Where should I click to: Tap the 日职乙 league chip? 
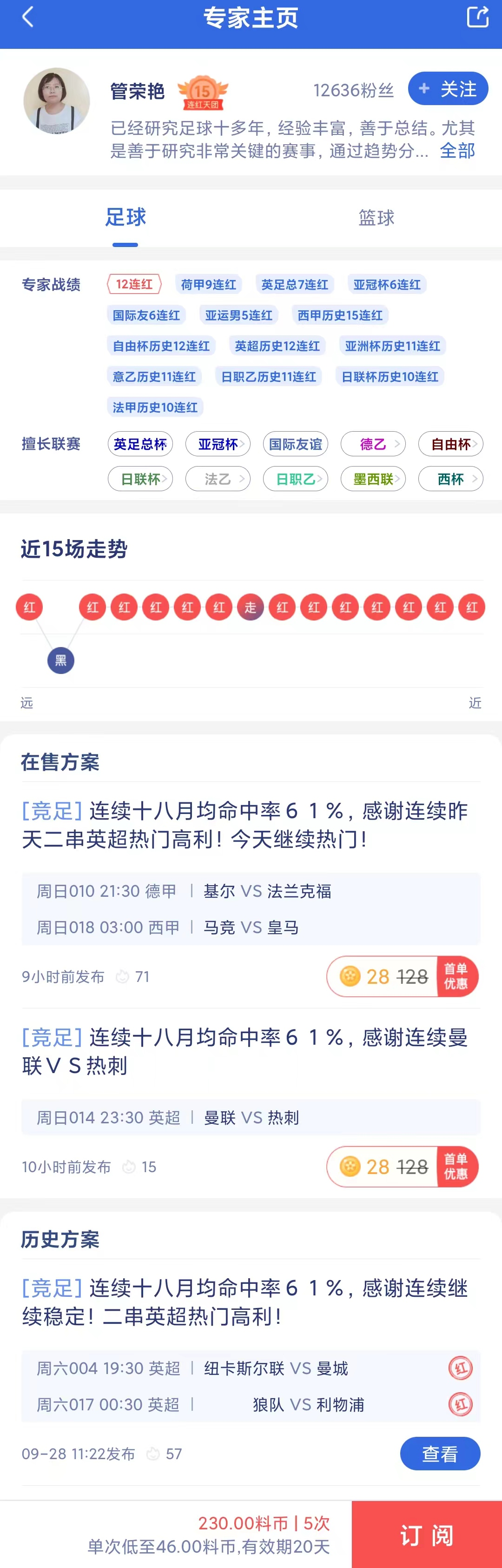click(296, 479)
